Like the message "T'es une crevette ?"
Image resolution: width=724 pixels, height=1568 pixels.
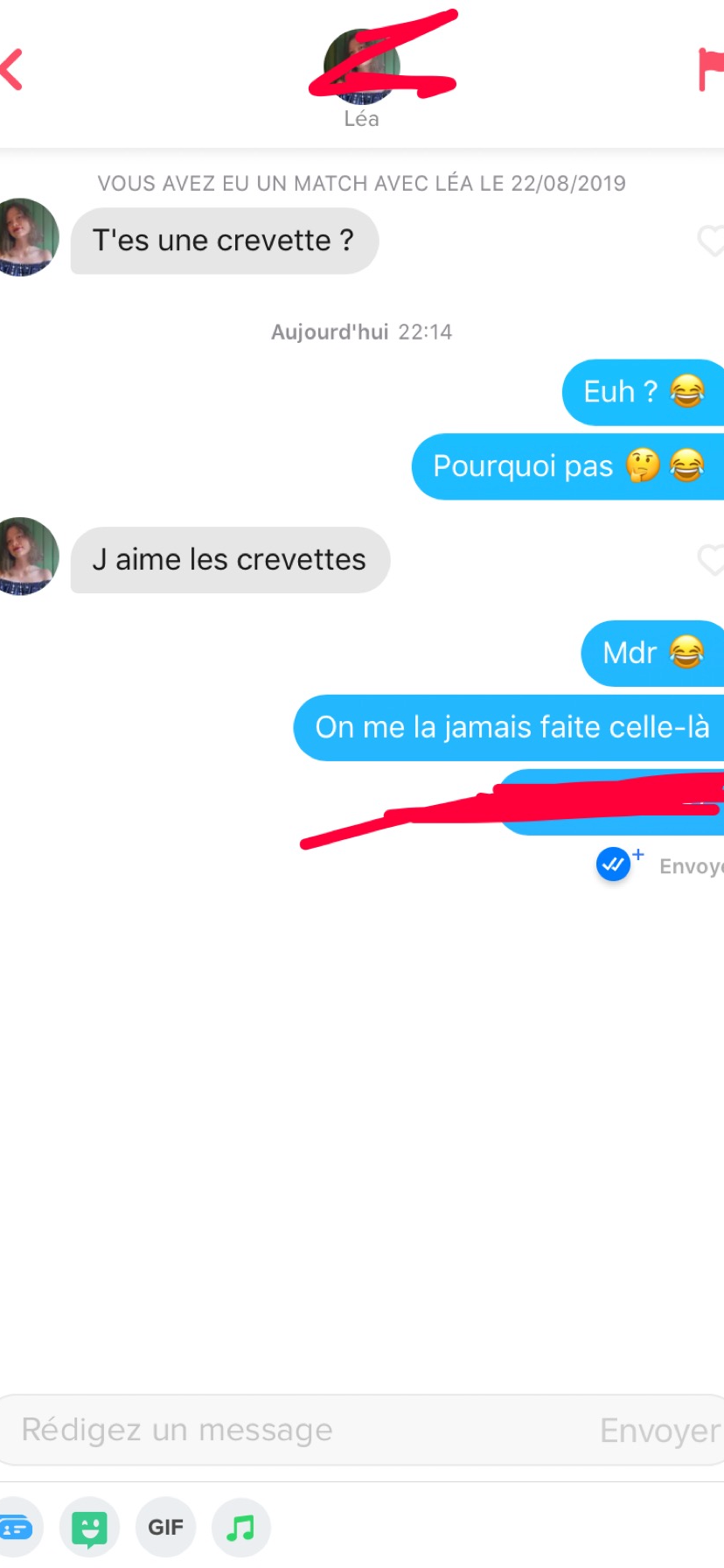point(711,241)
